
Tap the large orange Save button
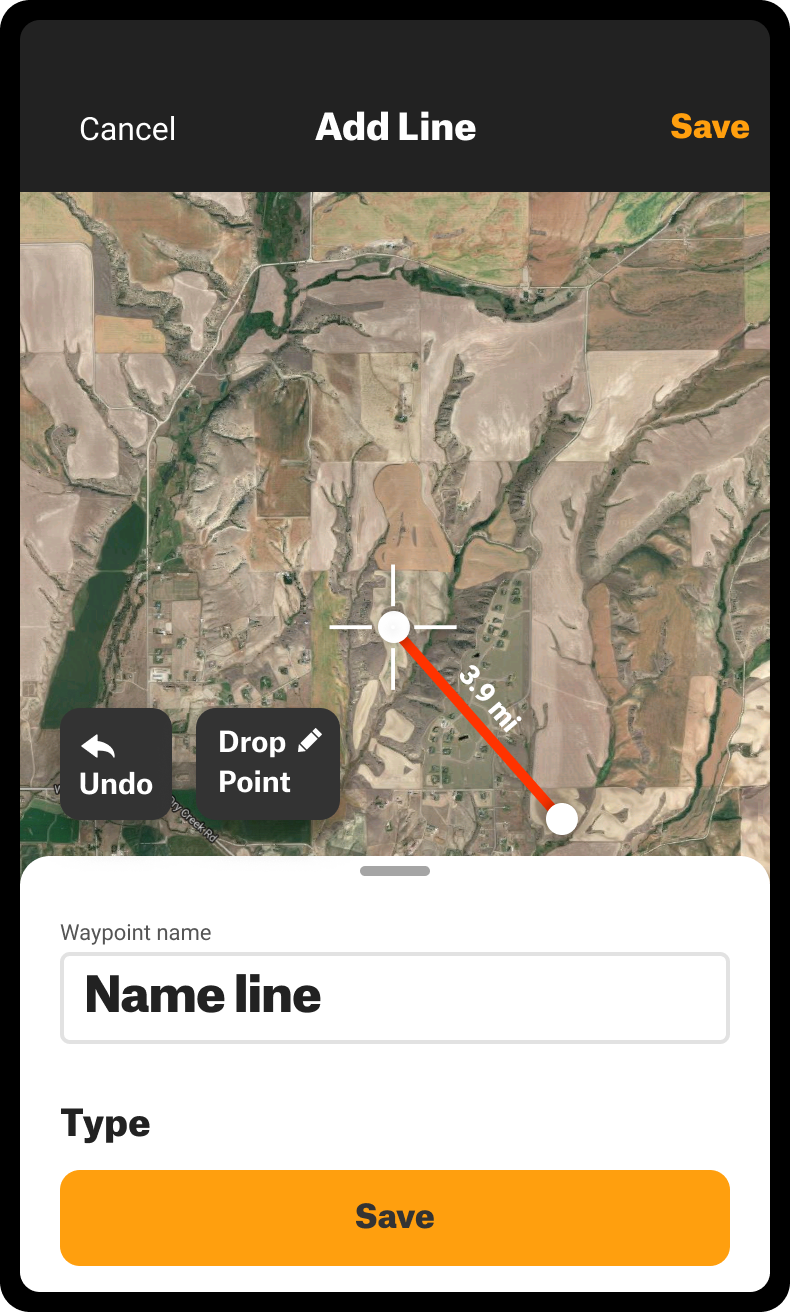[395, 1217]
